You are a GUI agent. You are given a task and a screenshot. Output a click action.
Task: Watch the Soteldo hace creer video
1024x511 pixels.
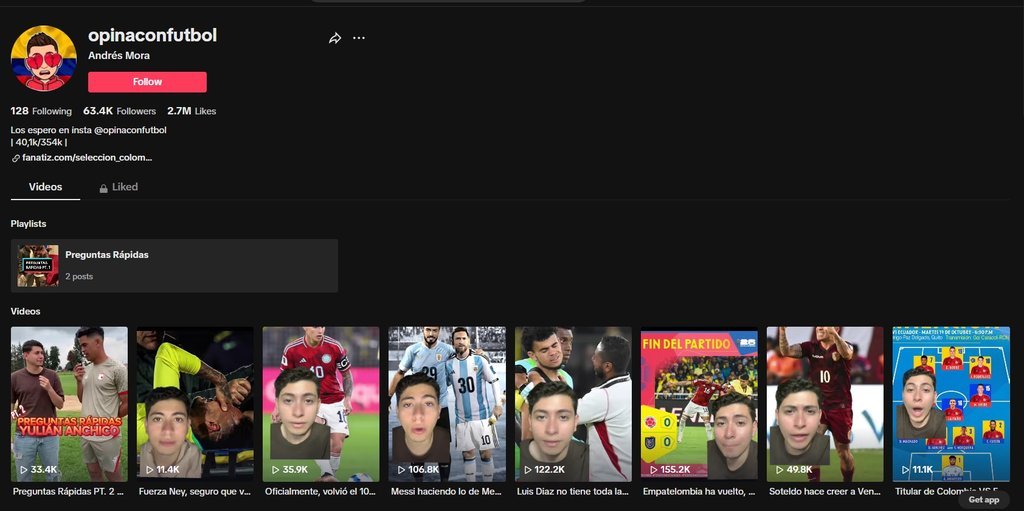pos(825,403)
